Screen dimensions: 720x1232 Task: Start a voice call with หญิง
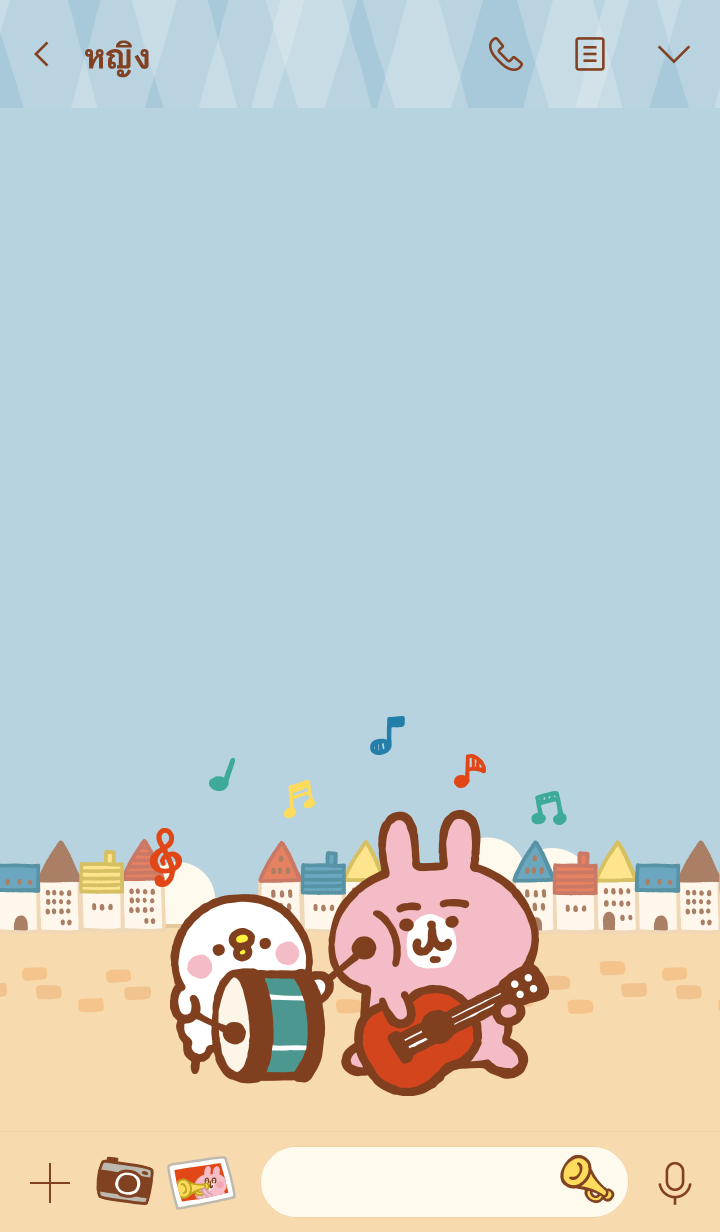click(x=505, y=54)
